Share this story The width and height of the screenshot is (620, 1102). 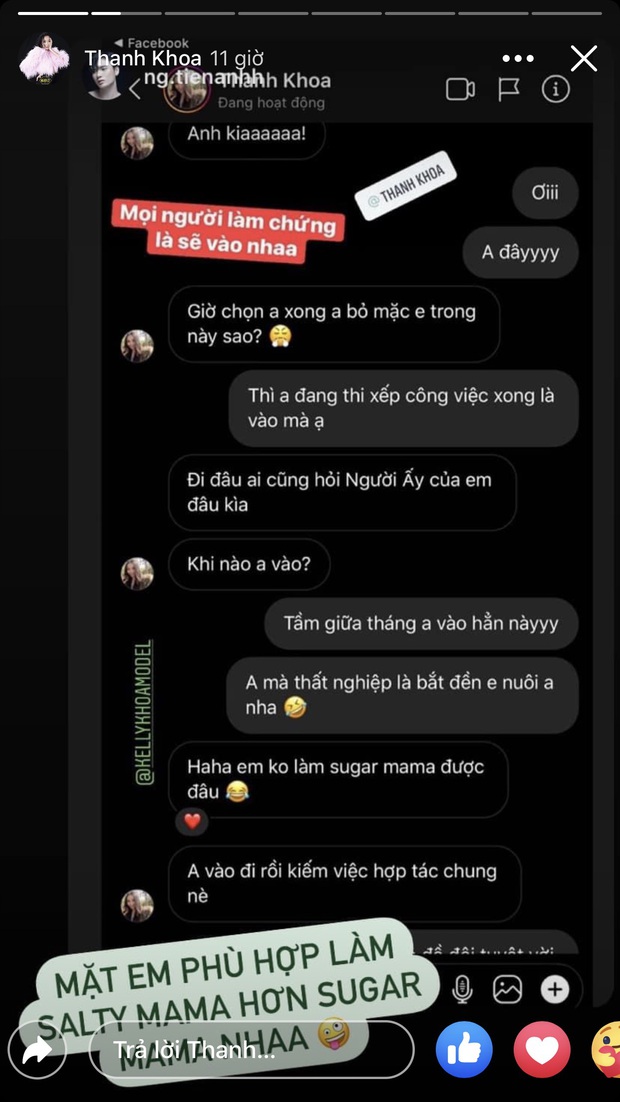pos(37,1050)
